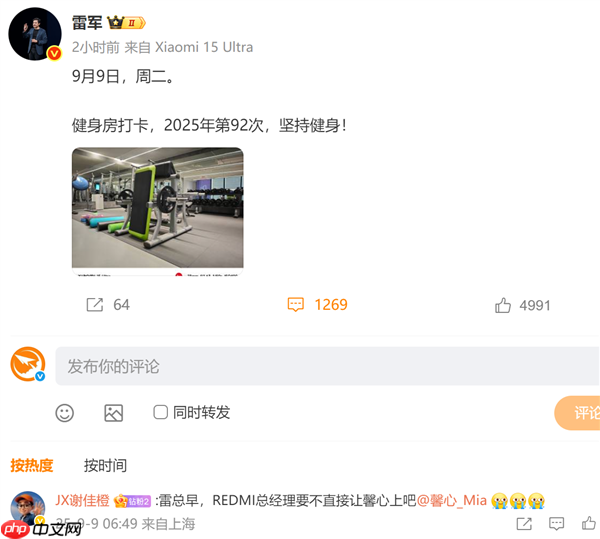The height and width of the screenshot is (539, 600).
Task: Switch to 按时间 comment sorting
Action: (x=105, y=465)
